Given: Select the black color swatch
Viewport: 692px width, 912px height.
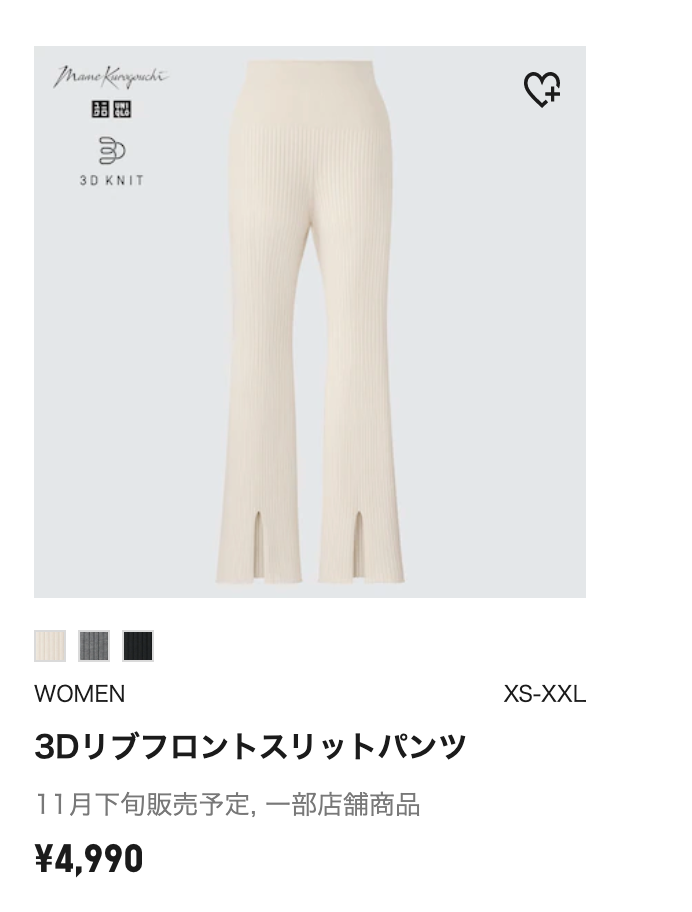Looking at the screenshot, I should (x=138, y=646).
